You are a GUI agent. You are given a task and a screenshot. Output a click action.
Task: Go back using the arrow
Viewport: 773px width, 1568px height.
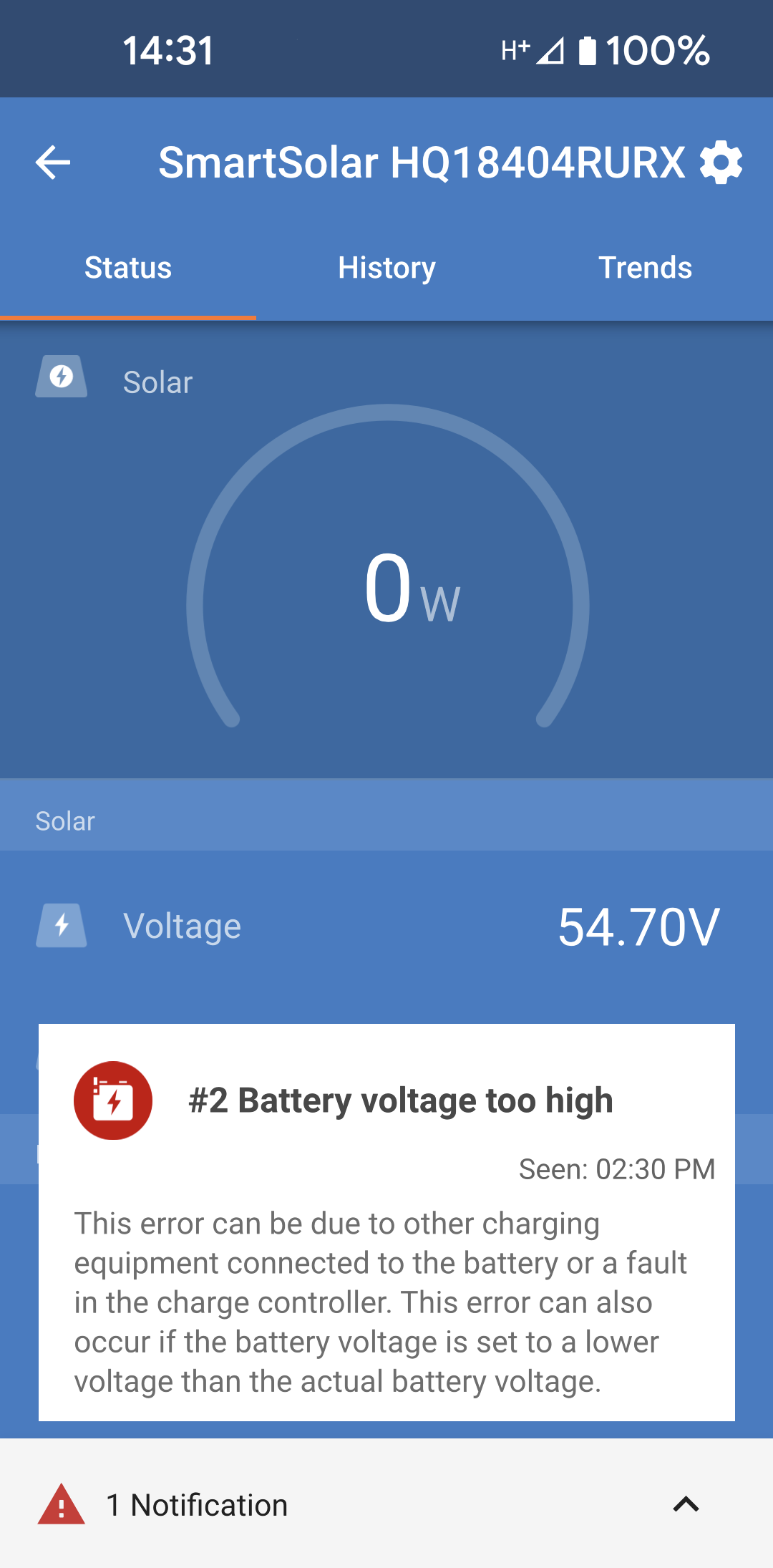[x=53, y=163]
